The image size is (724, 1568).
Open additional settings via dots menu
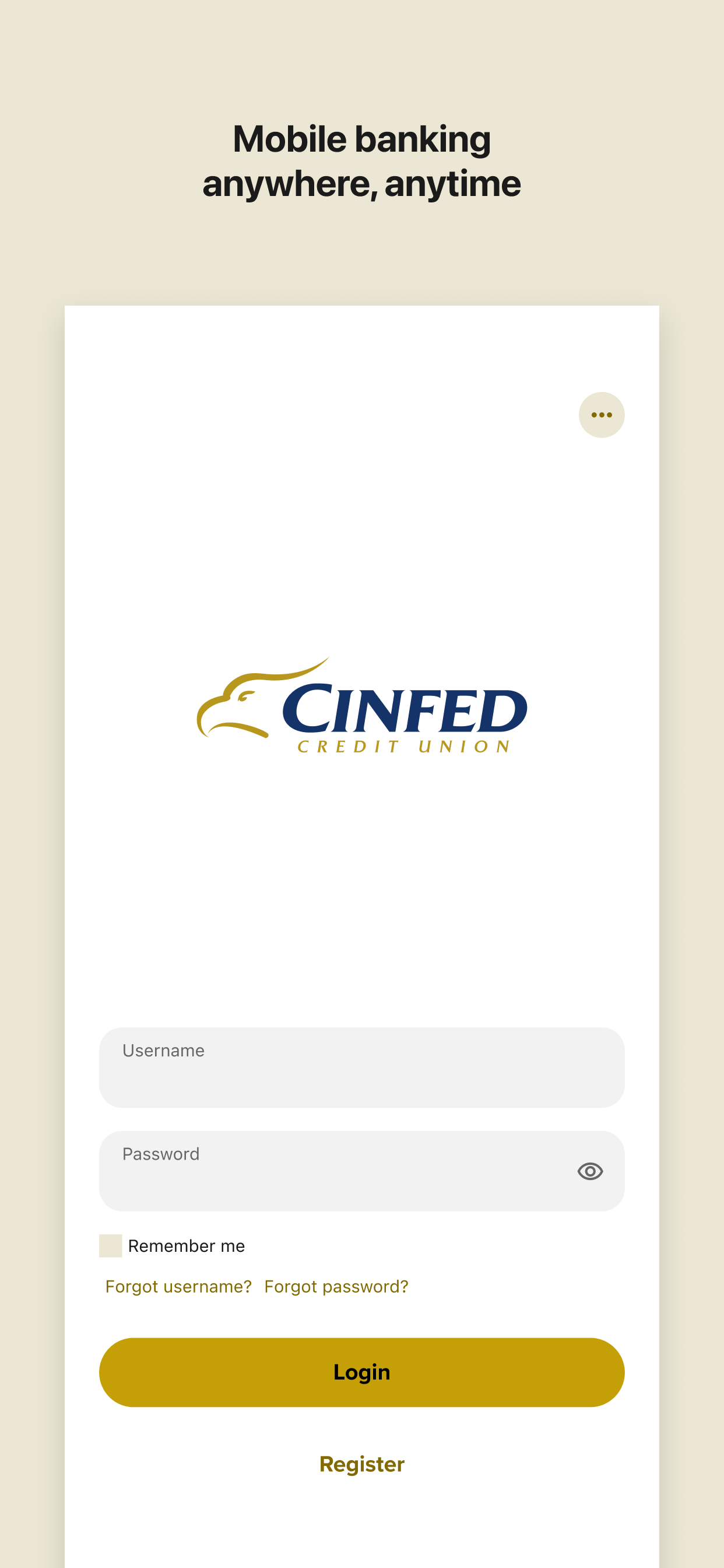tap(601, 415)
